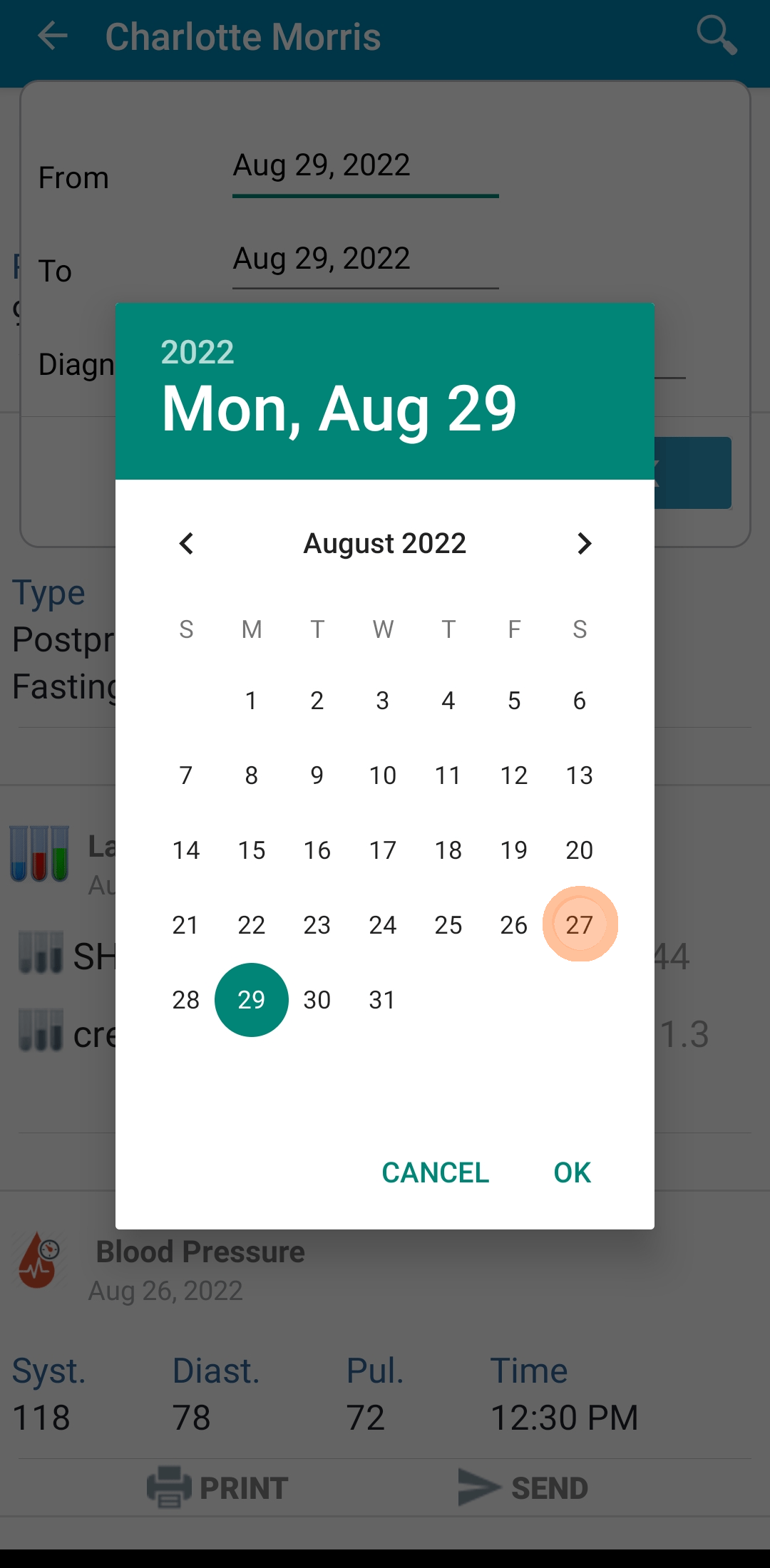Select the 31st of August
Viewport: 770px width, 1568px height.
coord(383,999)
